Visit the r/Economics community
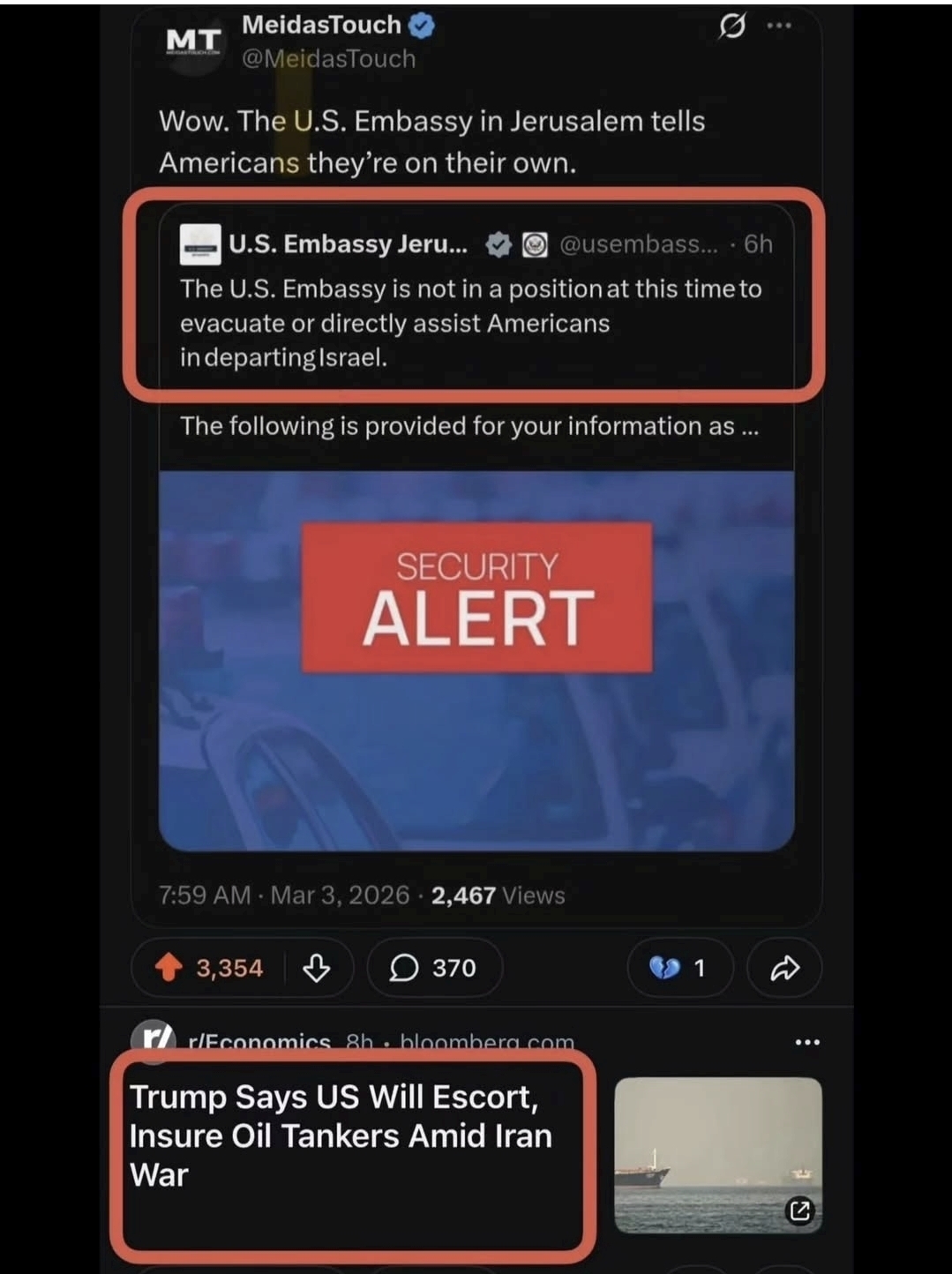The image size is (952, 1274). click(258, 1042)
